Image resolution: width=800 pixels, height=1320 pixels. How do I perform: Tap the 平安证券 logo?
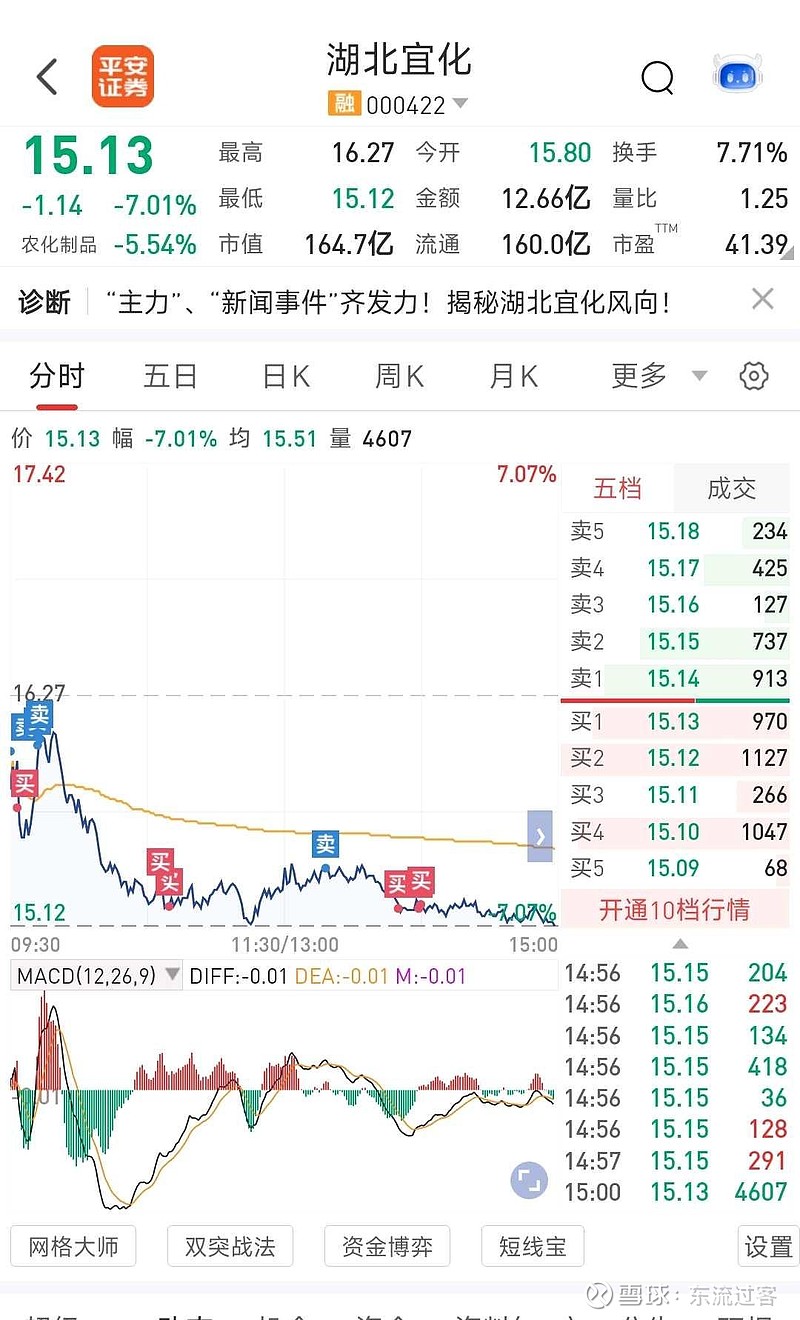pyautogui.click(x=123, y=75)
